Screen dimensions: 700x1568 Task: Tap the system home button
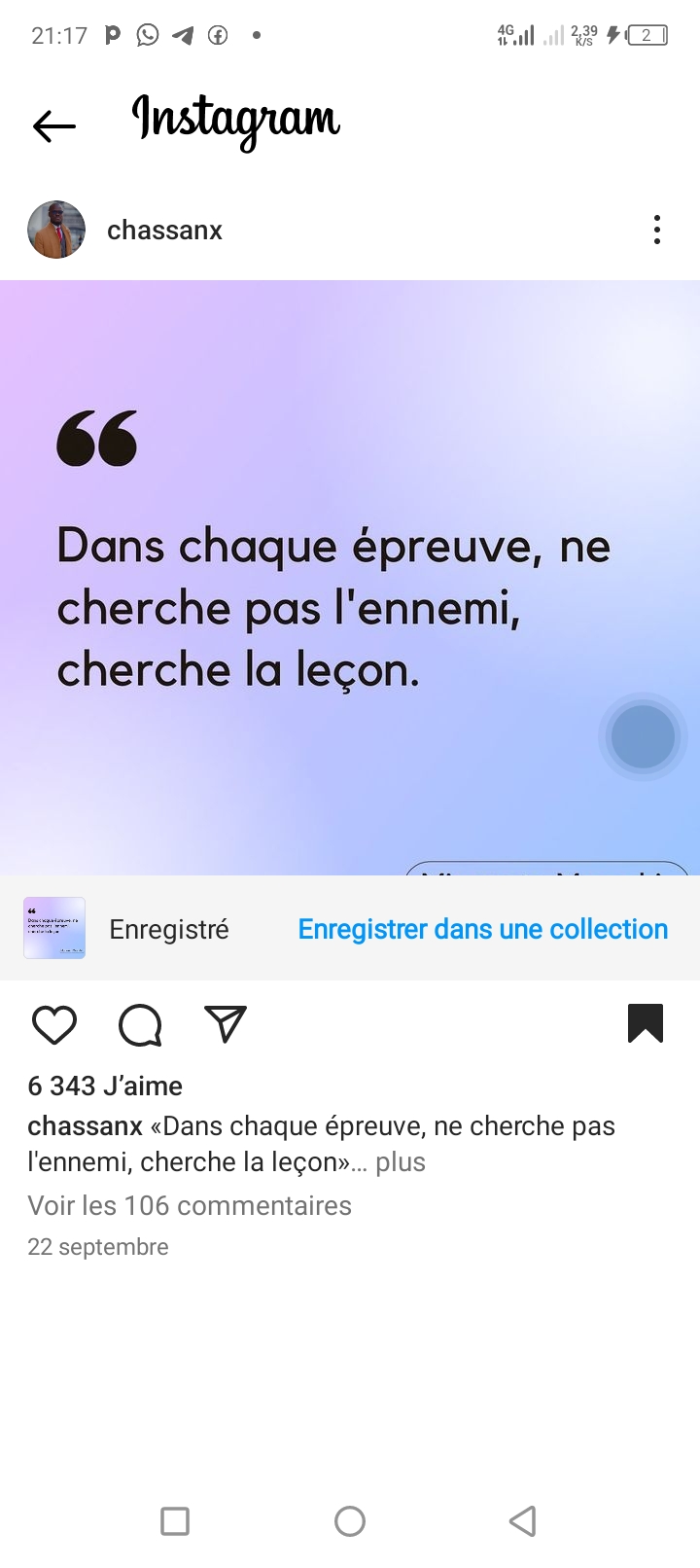[x=350, y=1520]
